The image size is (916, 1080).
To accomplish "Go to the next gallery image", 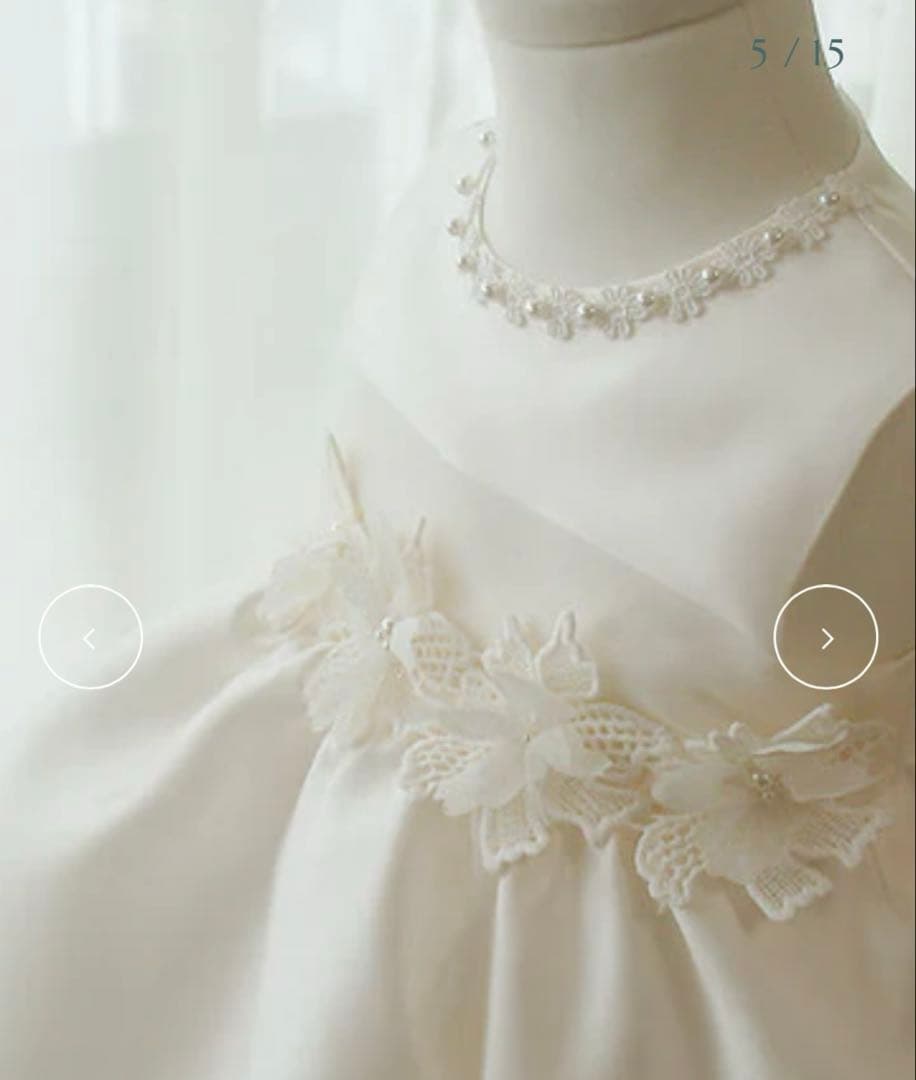I will [825, 637].
